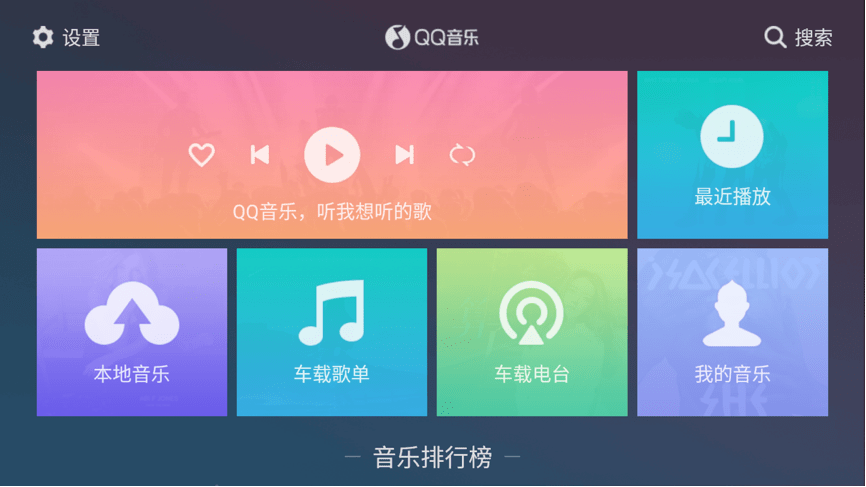Open the 车载歌单 tile
The height and width of the screenshot is (487, 866).
pyautogui.click(x=332, y=332)
